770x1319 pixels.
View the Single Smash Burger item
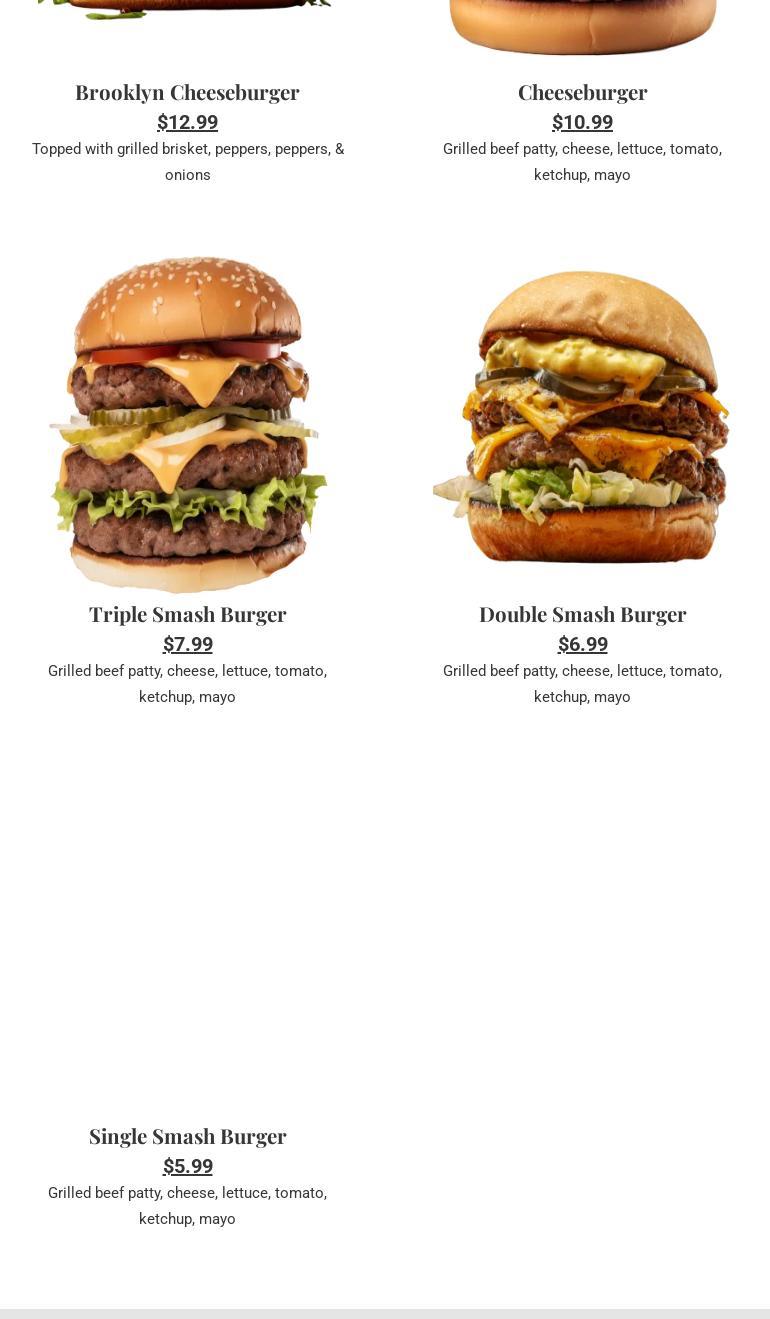pyautogui.click(x=187, y=1136)
